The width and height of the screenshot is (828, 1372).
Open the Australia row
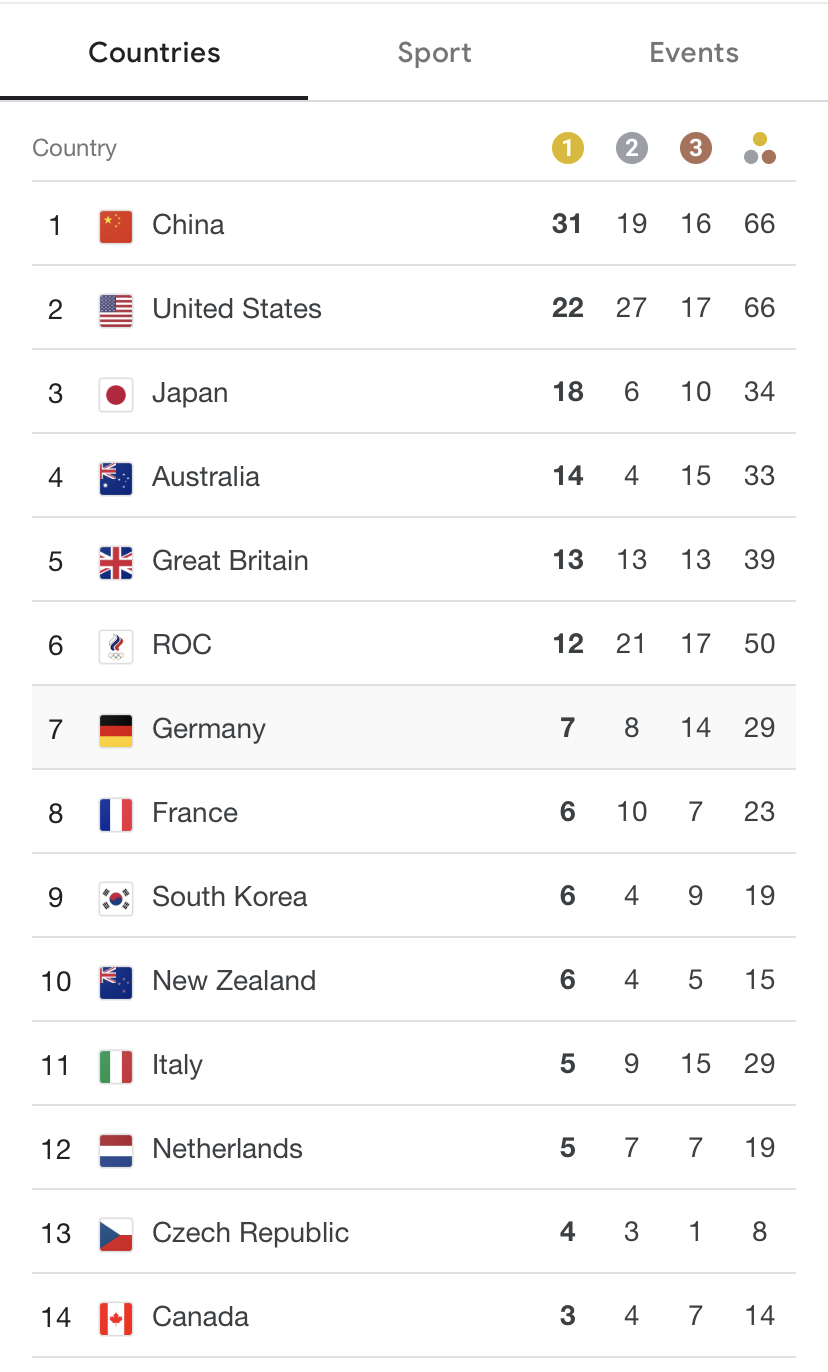414,476
